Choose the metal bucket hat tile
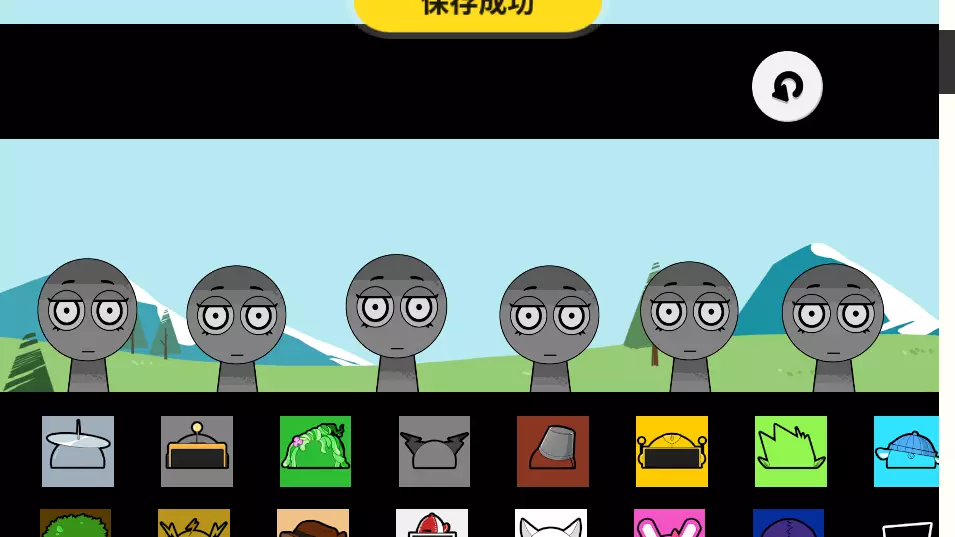Screen dimensions: 955x537 (553, 451)
